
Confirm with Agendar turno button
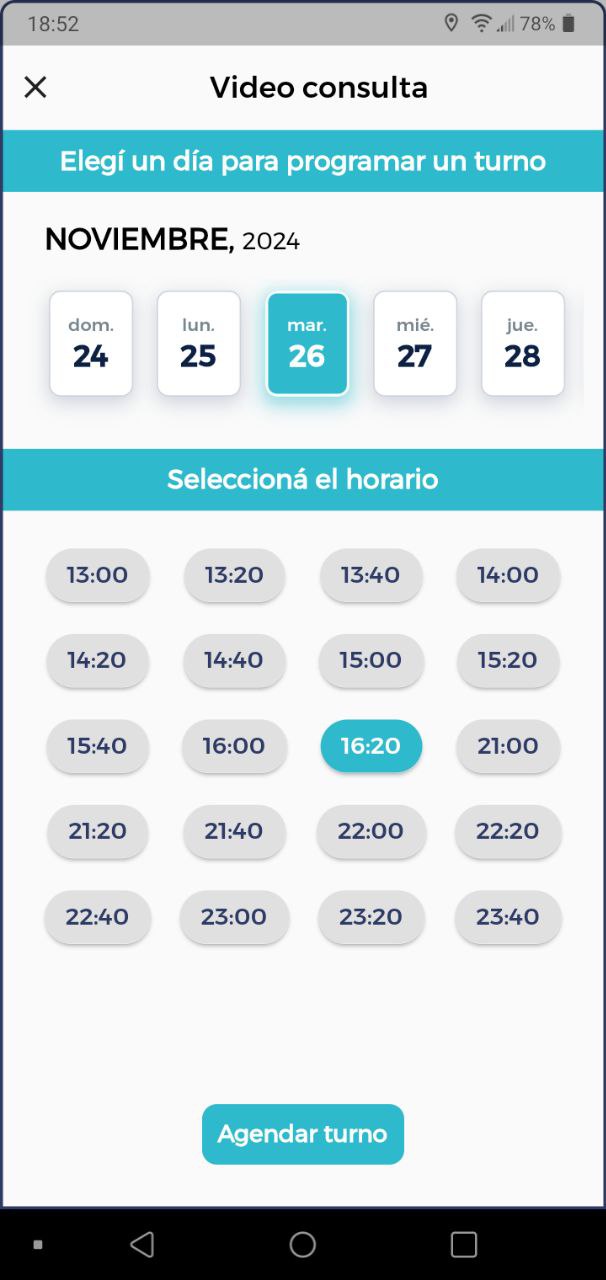[x=303, y=1134]
